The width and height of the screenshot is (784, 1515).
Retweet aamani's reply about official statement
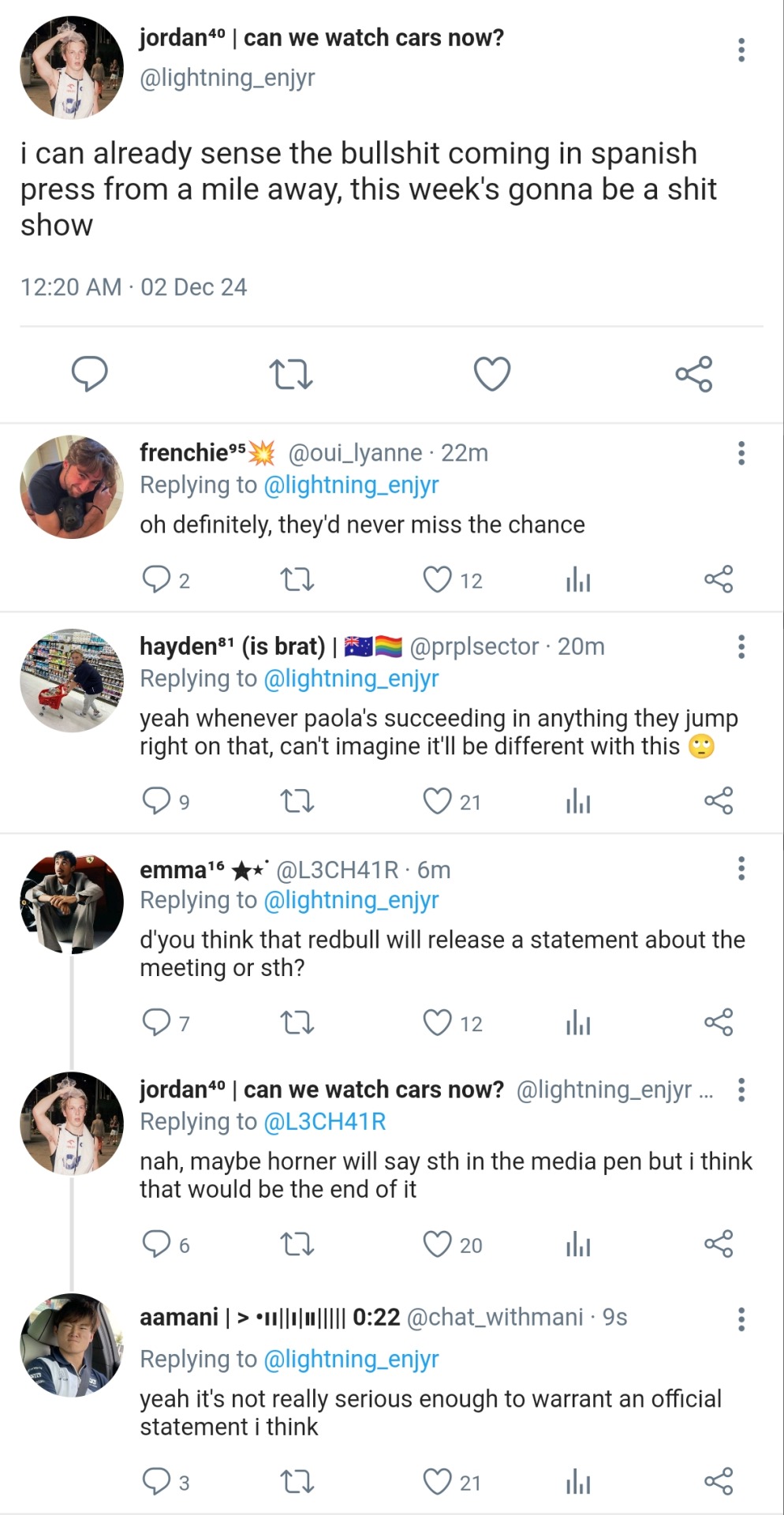click(x=297, y=1483)
